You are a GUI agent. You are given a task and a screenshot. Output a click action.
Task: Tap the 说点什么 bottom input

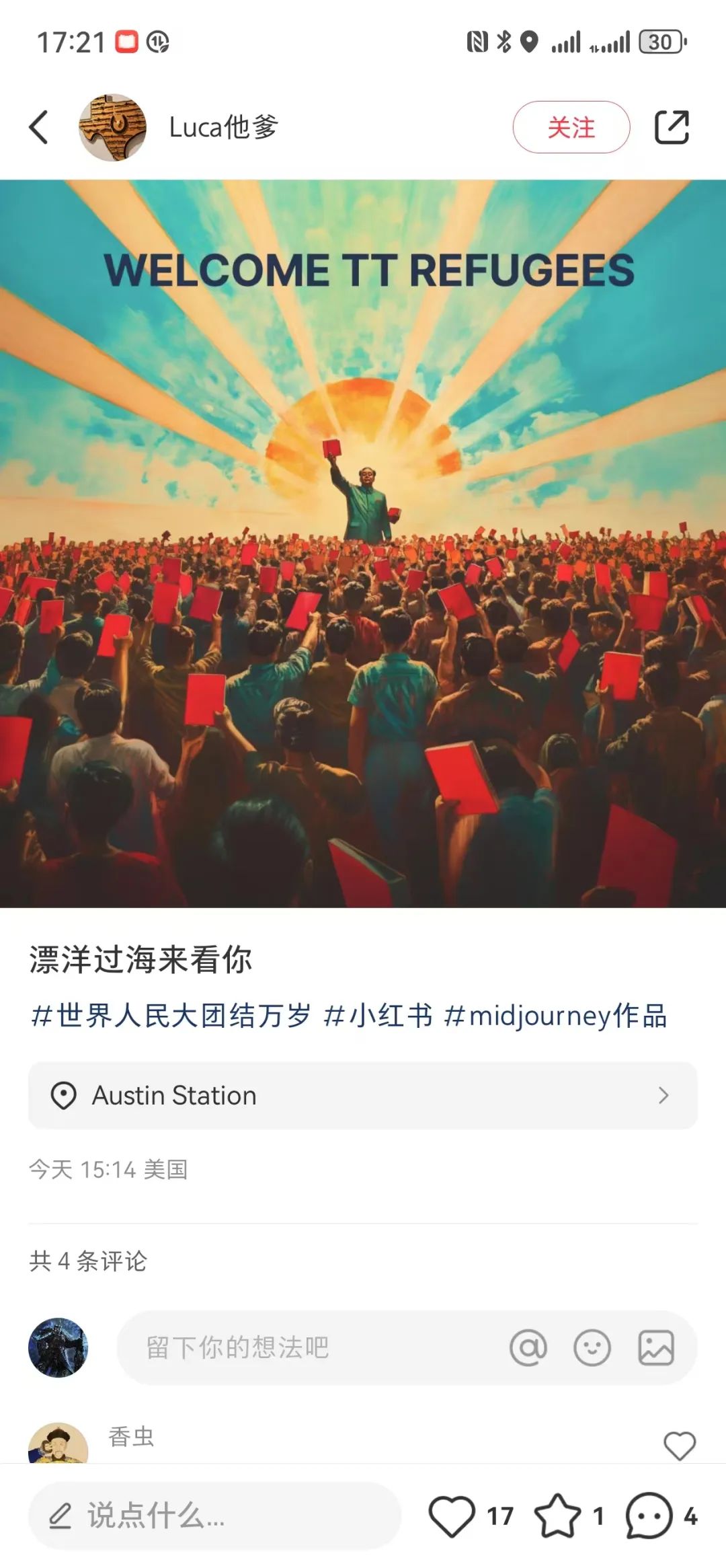[x=214, y=1516]
